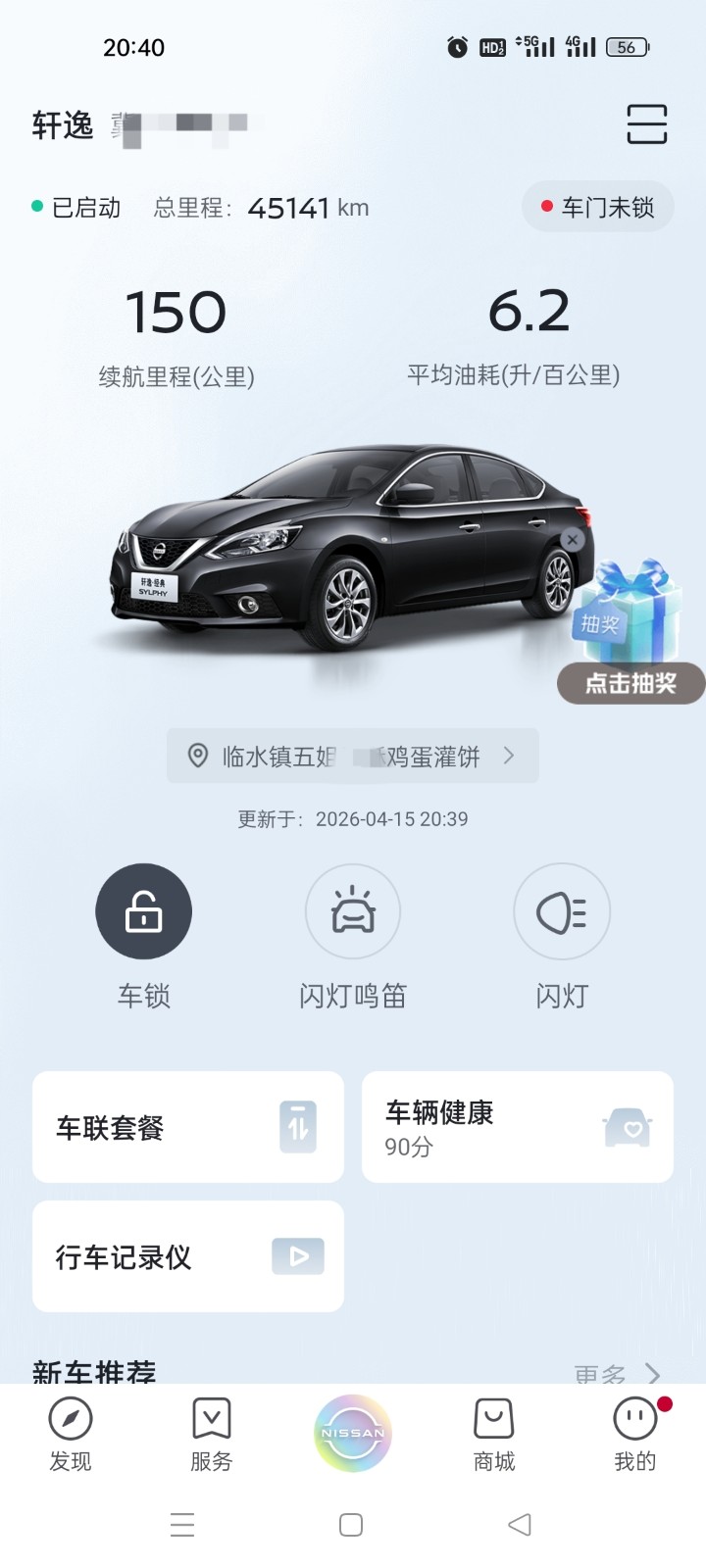The image size is (706, 1568).
Task: Tap the 车门未锁 door status chip
Action: point(597,207)
